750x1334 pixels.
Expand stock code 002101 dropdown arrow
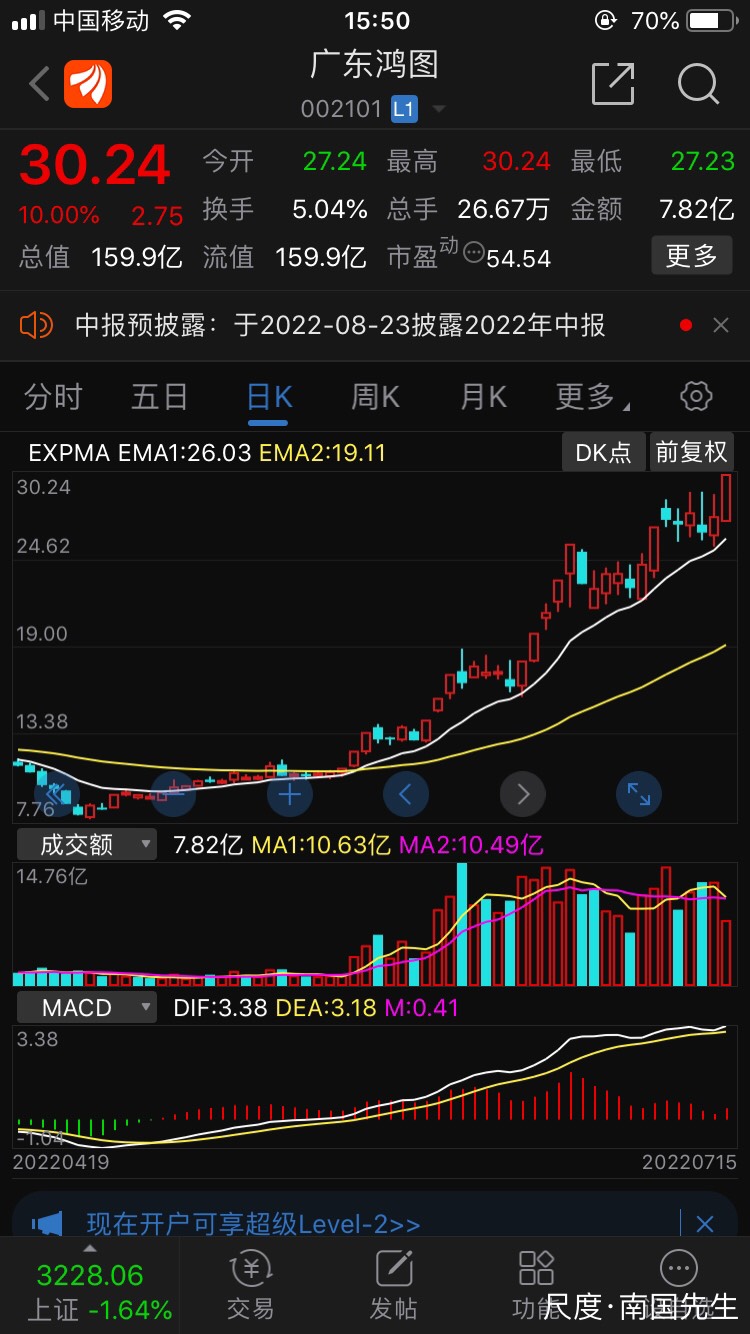(x=437, y=110)
